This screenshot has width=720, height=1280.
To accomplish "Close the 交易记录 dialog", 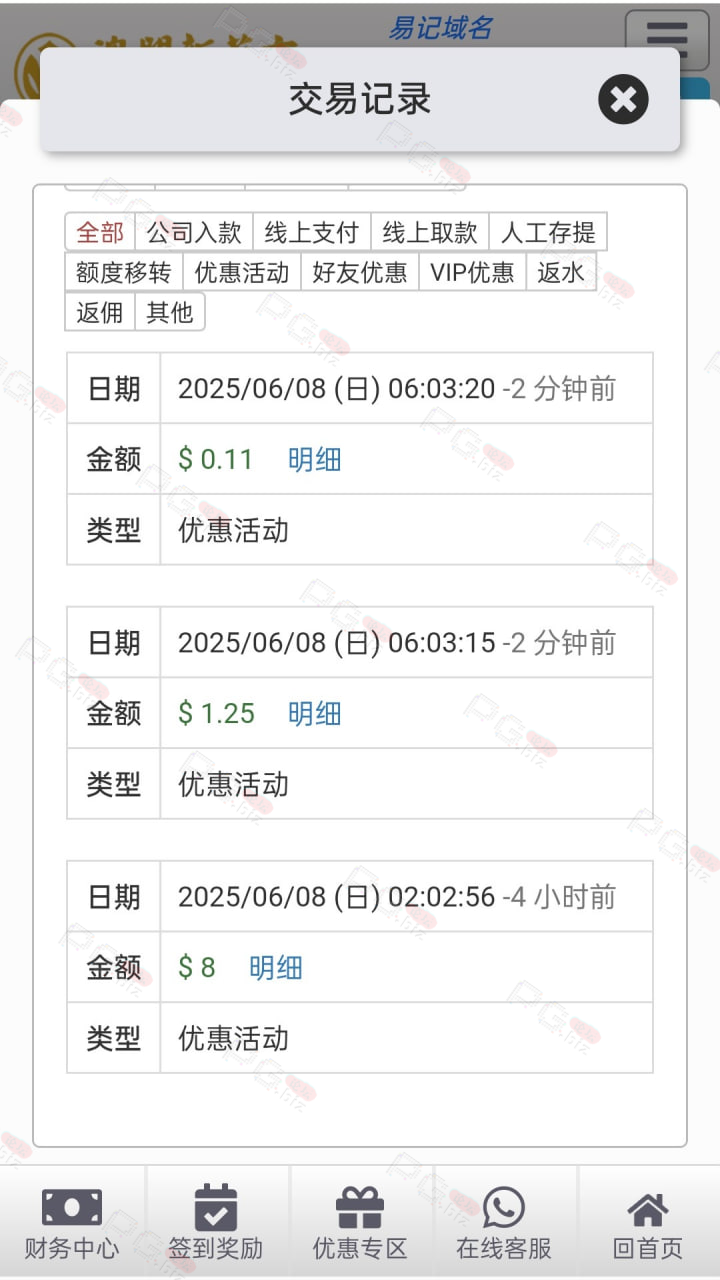I will pyautogui.click(x=623, y=99).
